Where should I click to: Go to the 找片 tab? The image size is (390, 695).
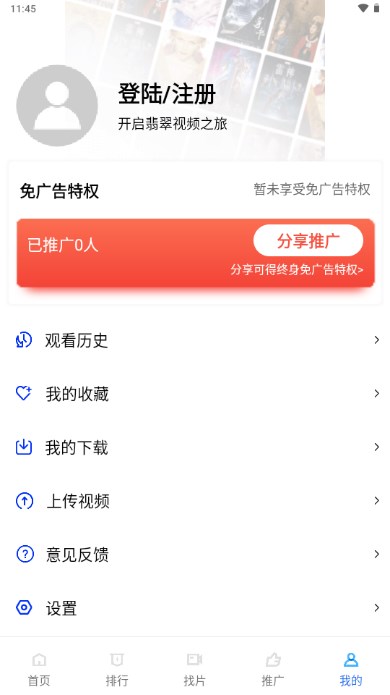click(x=195, y=669)
